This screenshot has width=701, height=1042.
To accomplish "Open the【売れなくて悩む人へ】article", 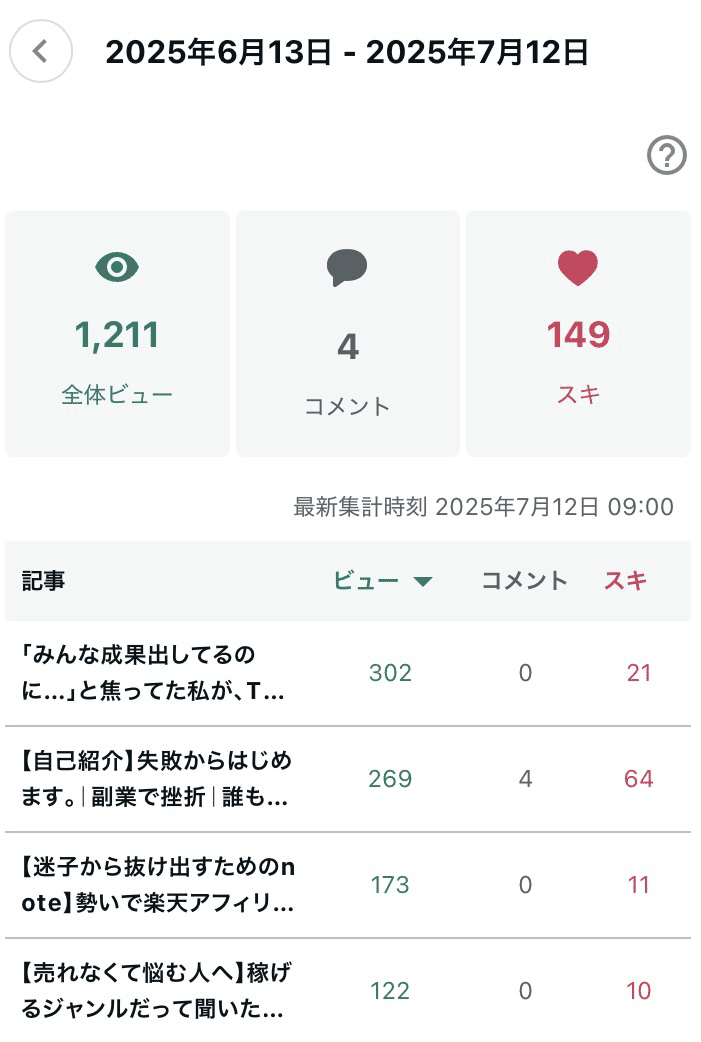I will click(156, 990).
